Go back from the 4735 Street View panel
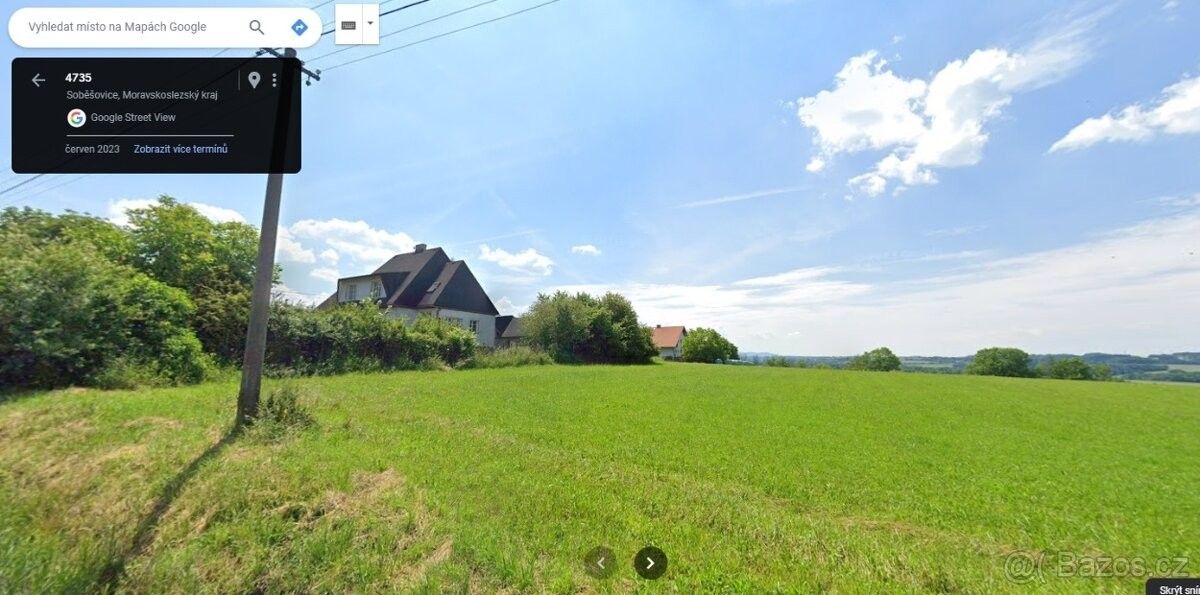 click(38, 80)
